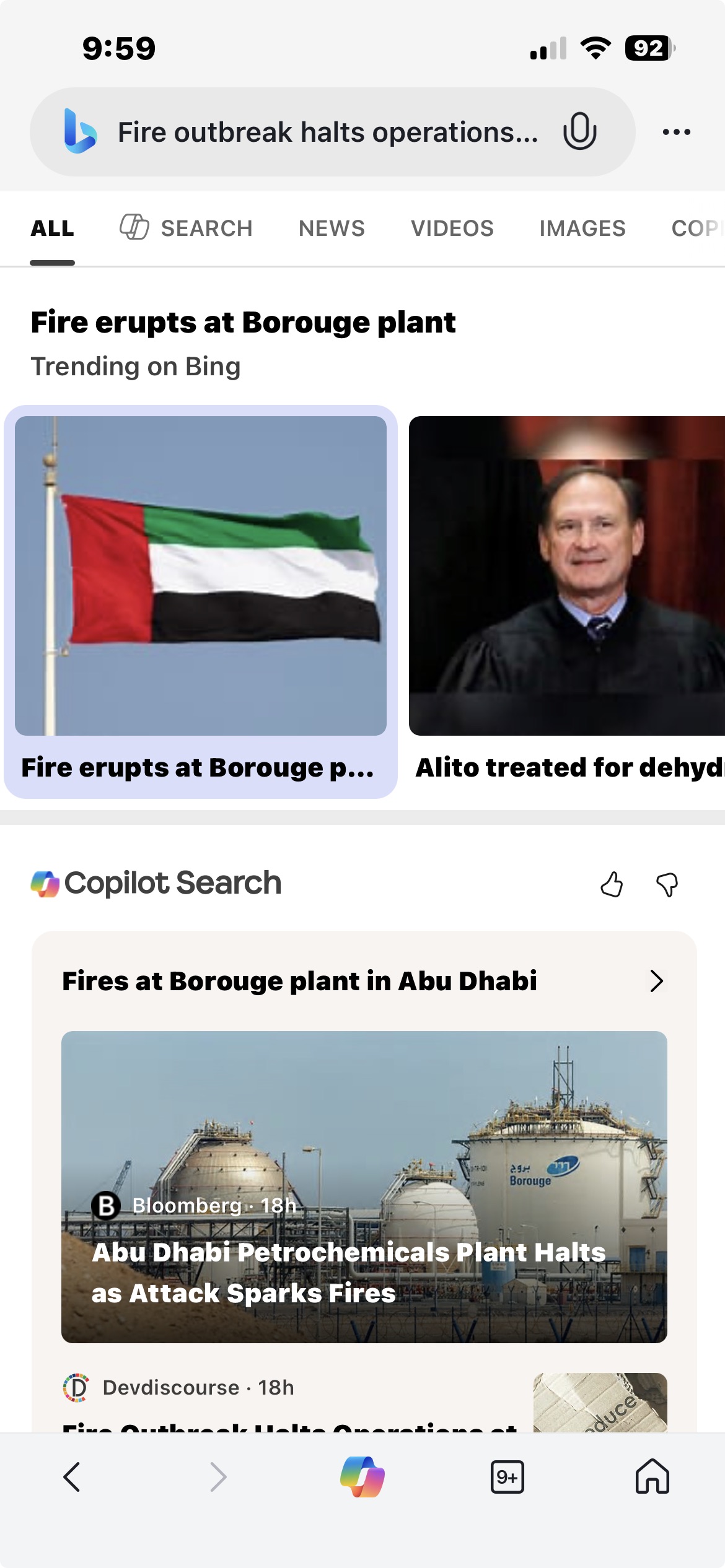Select the All results tab
This screenshot has width=725, height=1568.
pos(53,228)
